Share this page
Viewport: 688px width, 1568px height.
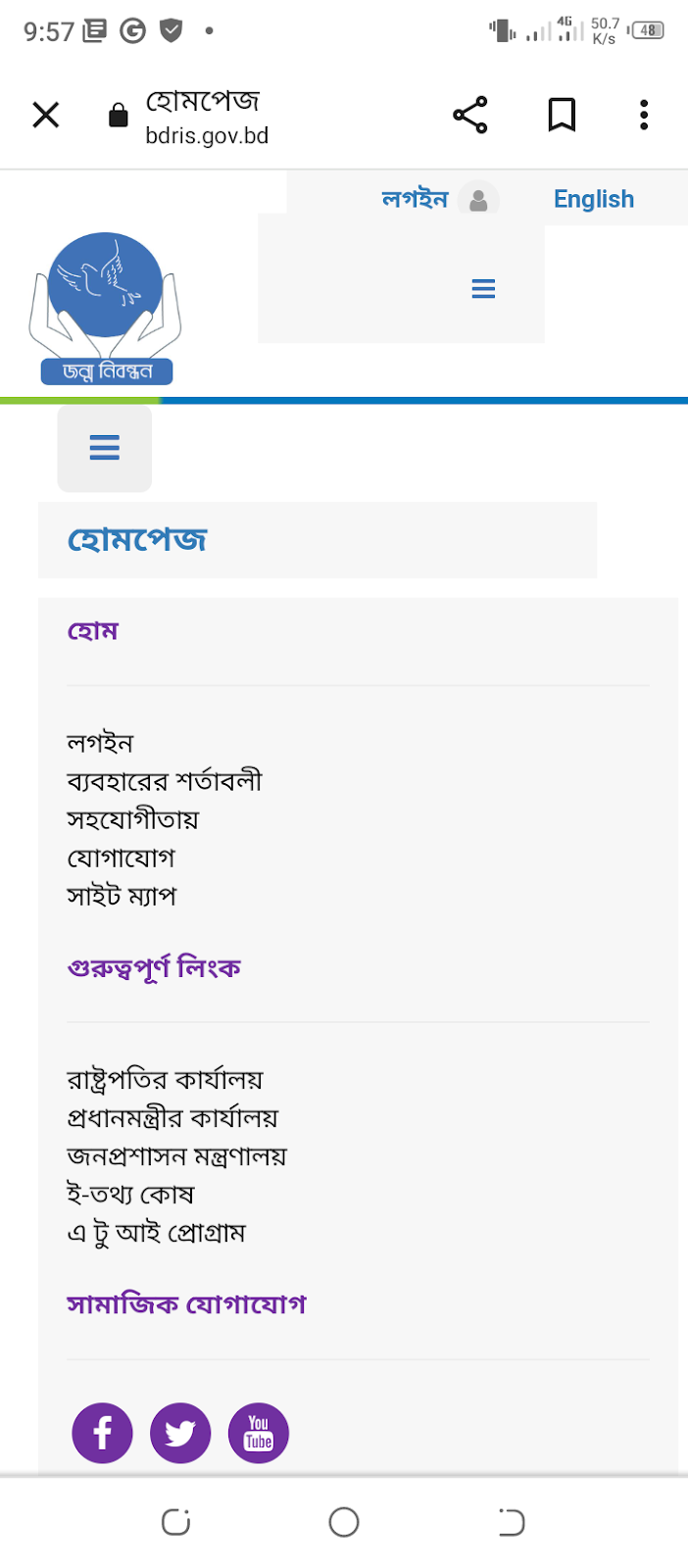point(470,116)
